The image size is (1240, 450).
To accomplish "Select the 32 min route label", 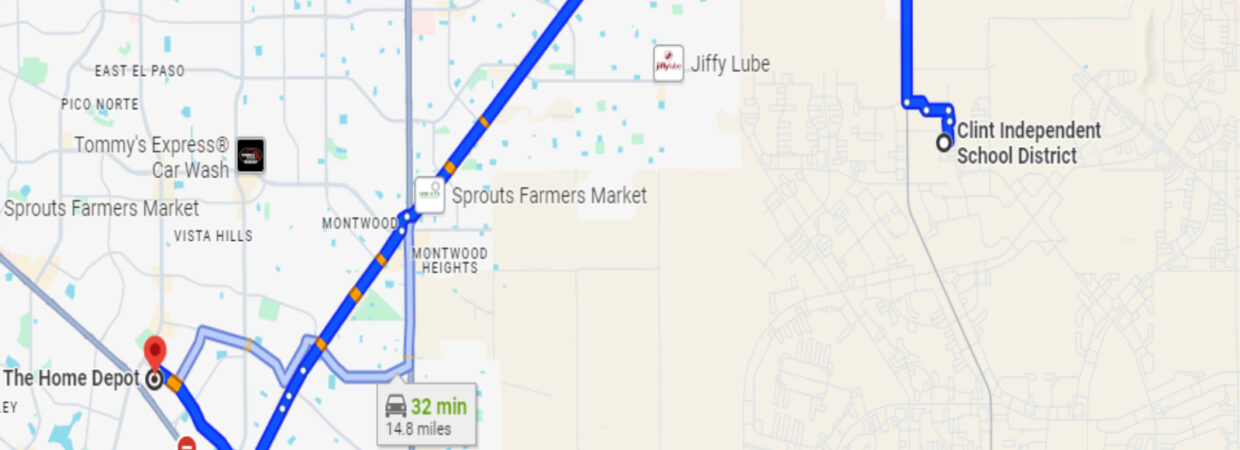I will click(426, 415).
